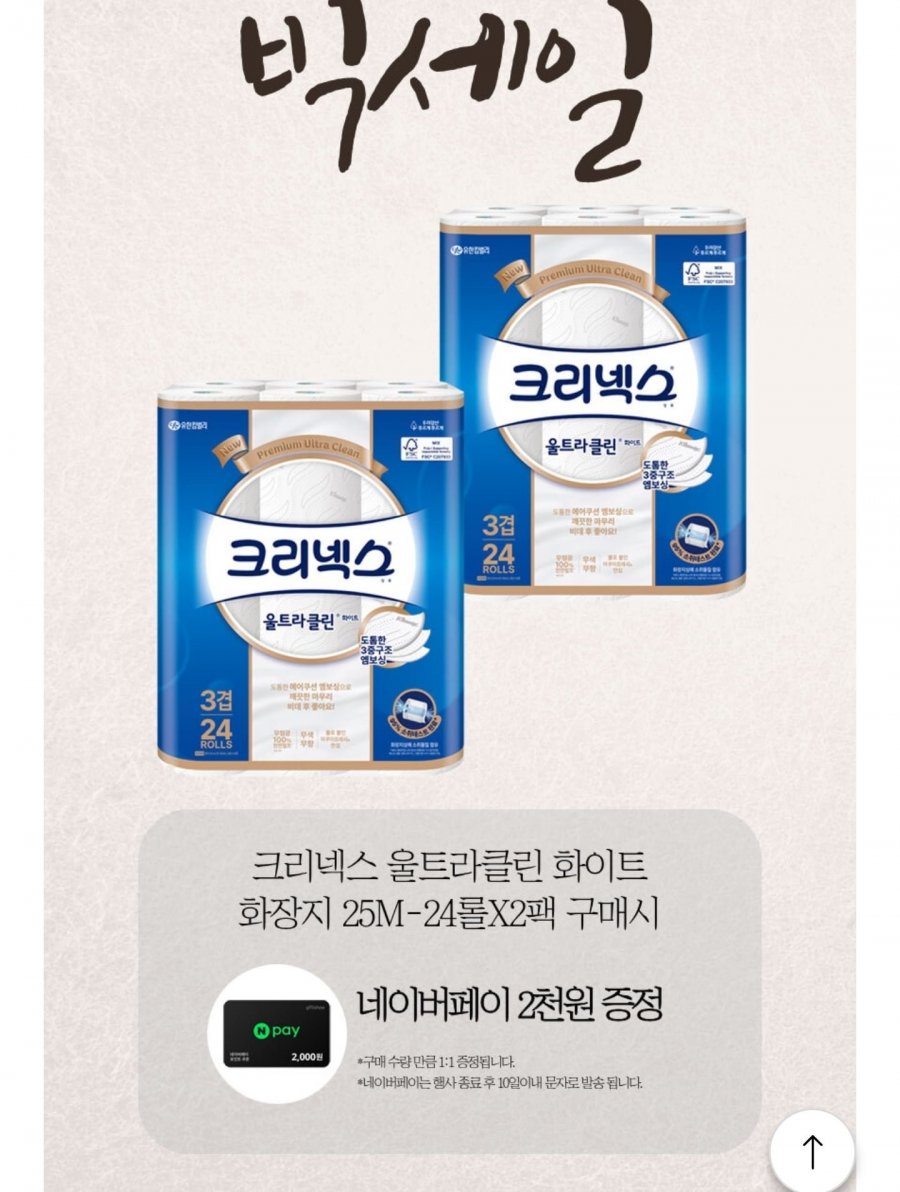Screen dimensions: 900x1192
Task: Tap the scroll-to-top arrow button
Action: (x=812, y=1152)
